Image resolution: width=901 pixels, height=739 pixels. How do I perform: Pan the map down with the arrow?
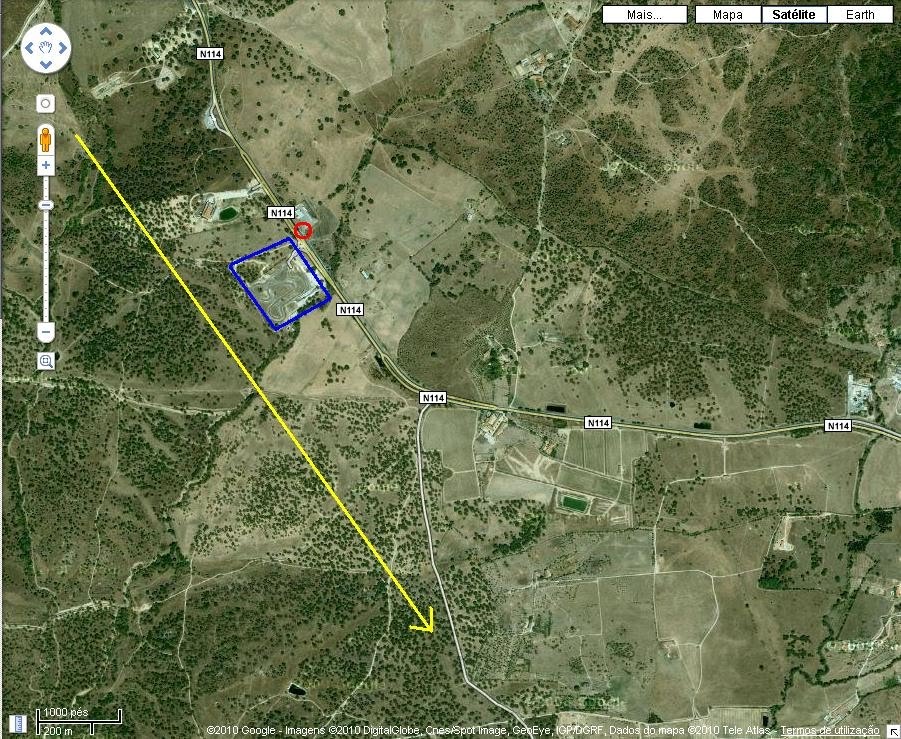46,63
